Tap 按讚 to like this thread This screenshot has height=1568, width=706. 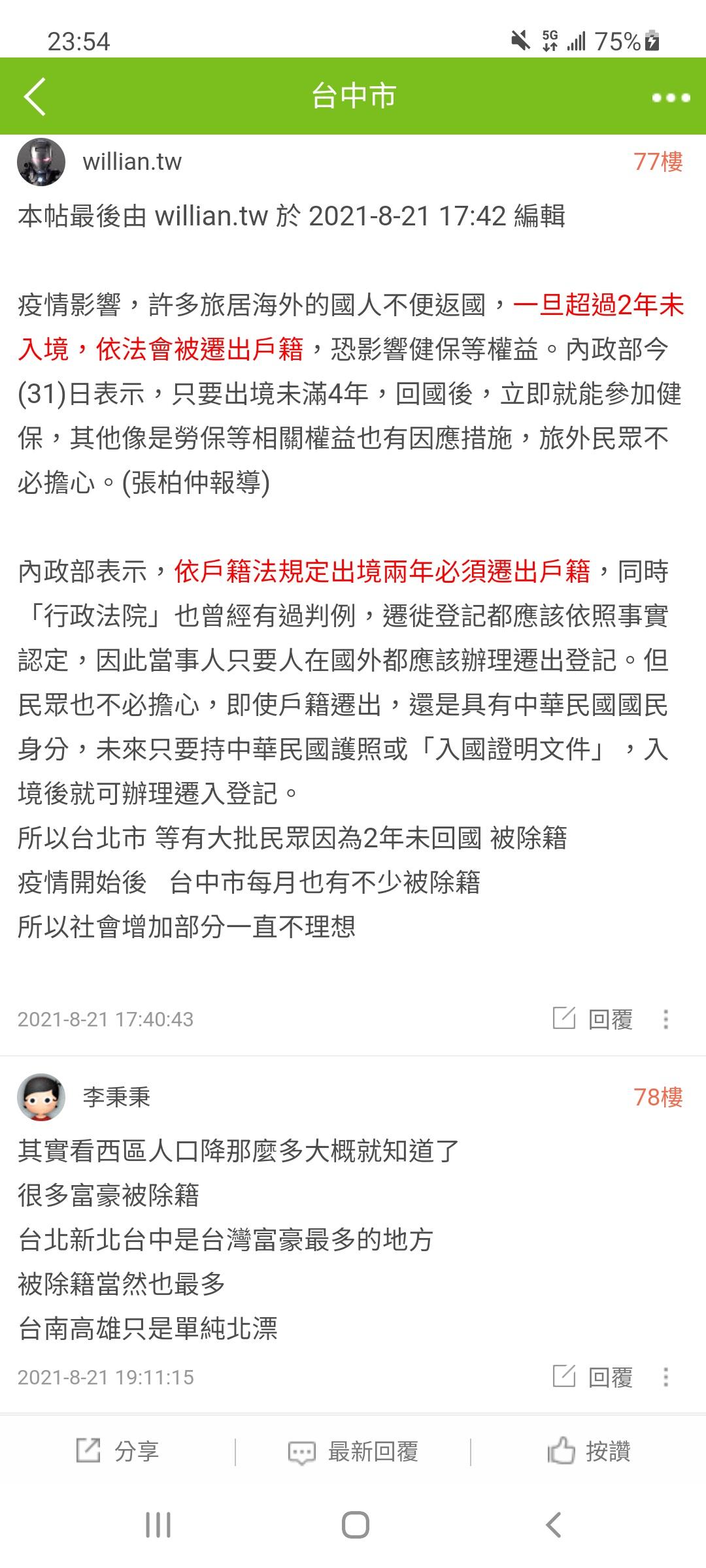tap(588, 1451)
